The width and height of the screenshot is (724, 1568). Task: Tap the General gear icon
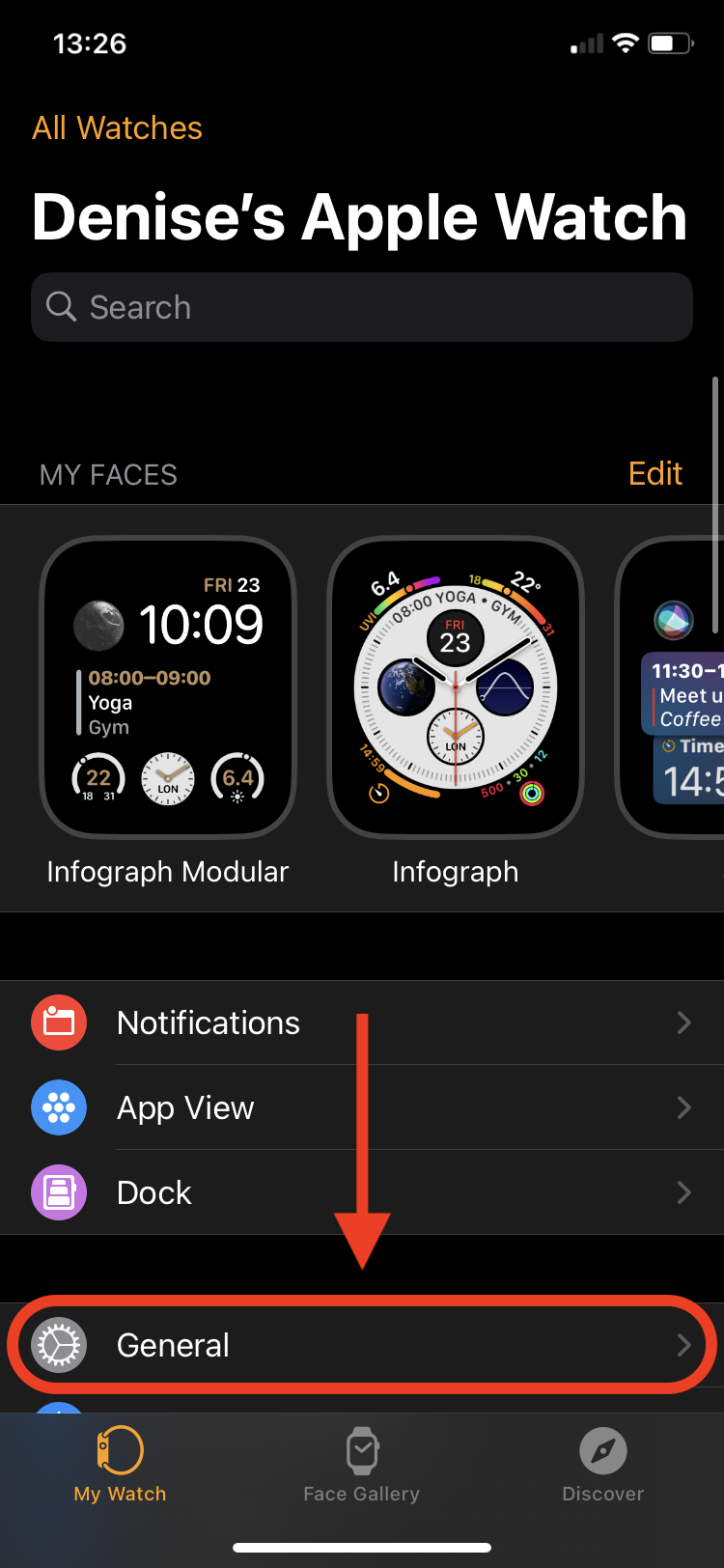point(59,1344)
